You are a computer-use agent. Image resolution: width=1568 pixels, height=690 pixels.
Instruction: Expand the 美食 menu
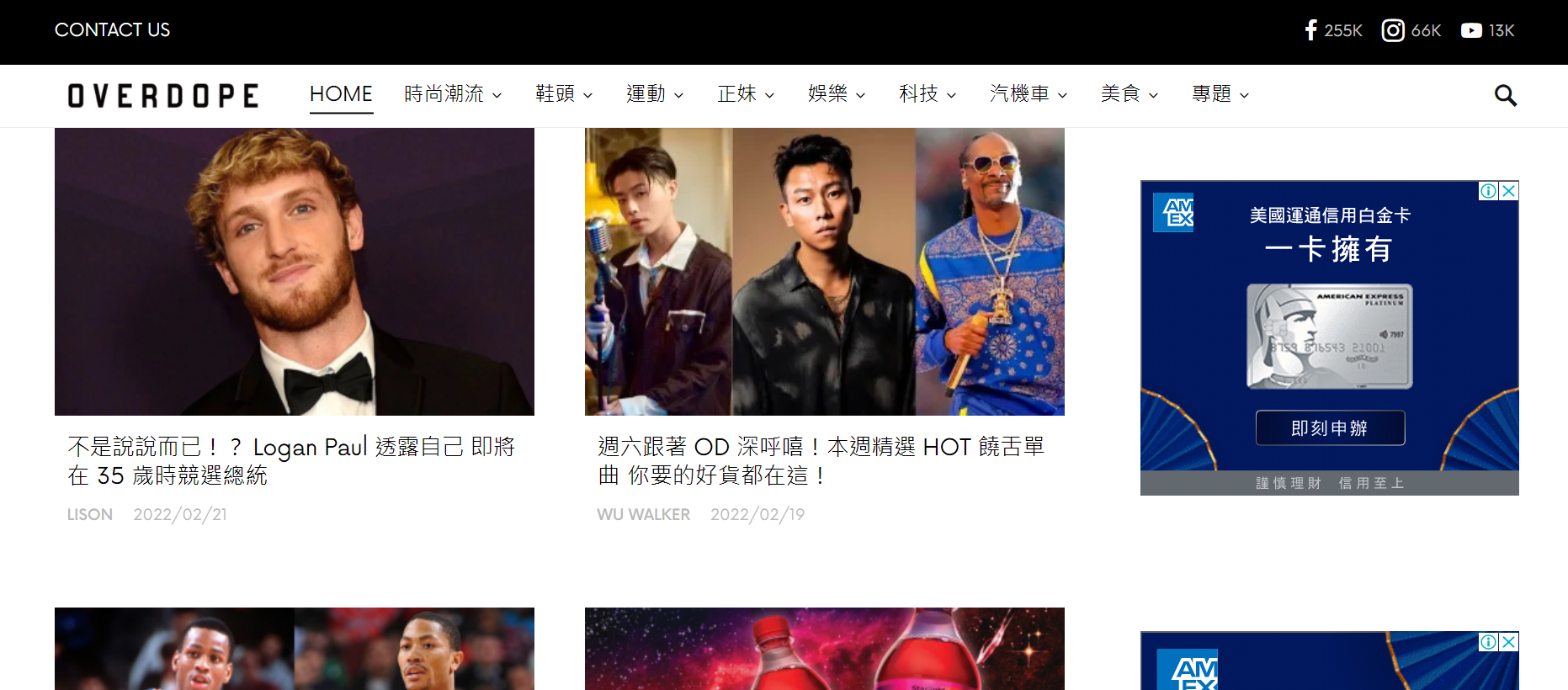1129,94
